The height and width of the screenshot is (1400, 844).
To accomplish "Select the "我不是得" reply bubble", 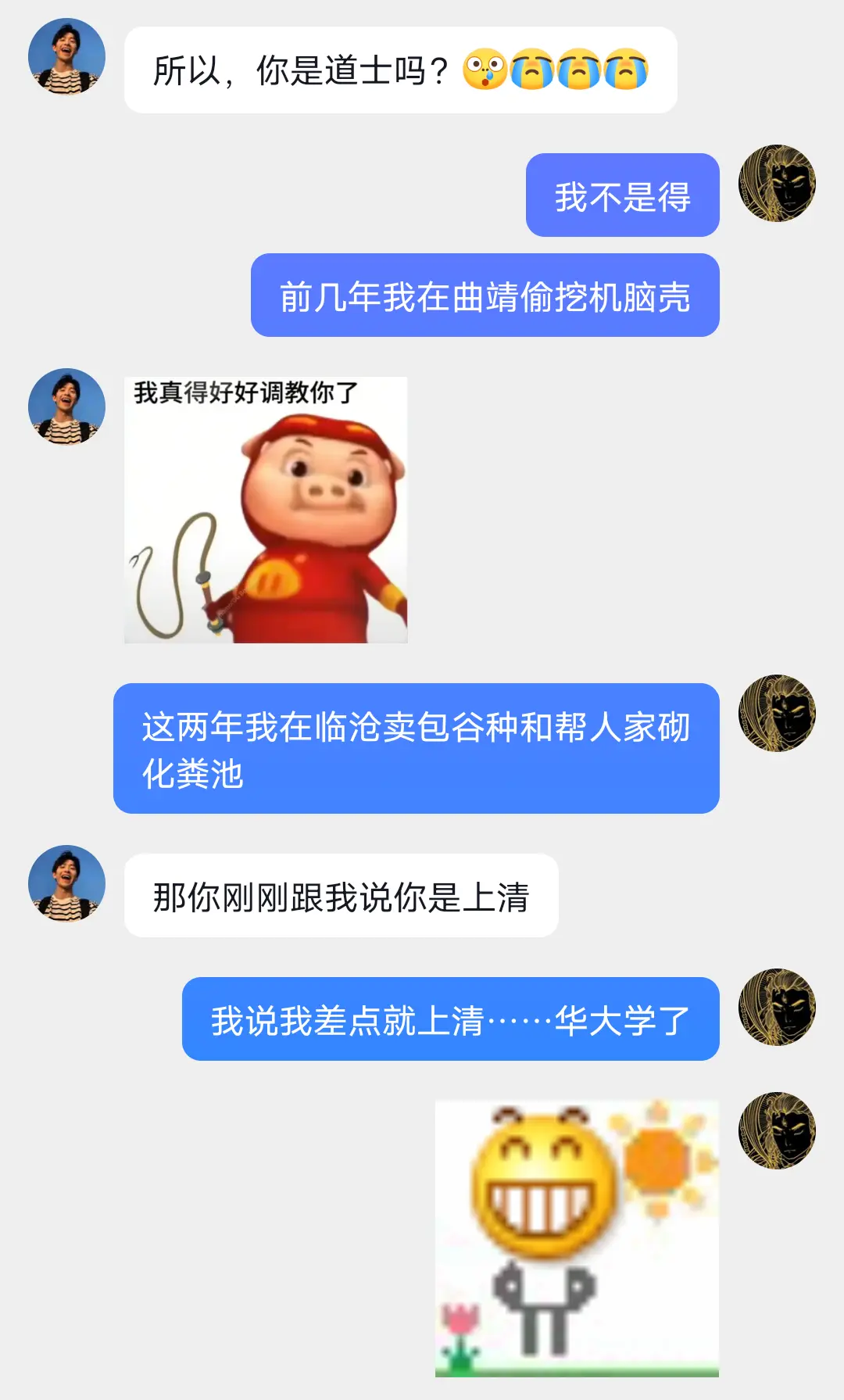I will point(623,195).
